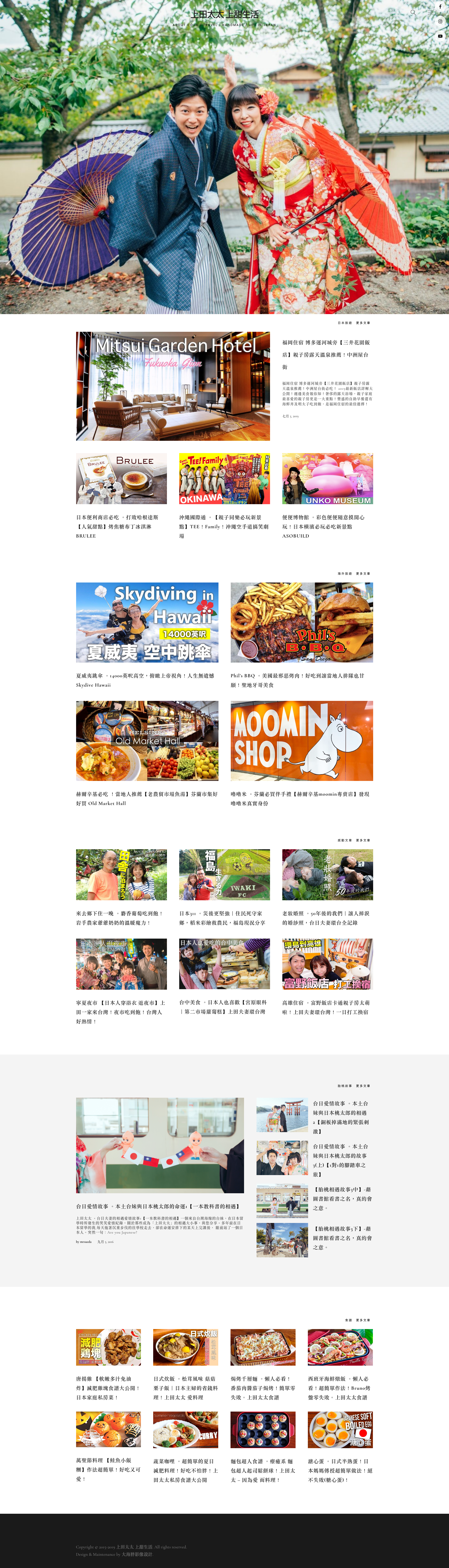Image resolution: width=449 pixels, height=1568 pixels.
Task: Open the Mitsui Garden Hotel Fukuoka article
Action: [173, 386]
